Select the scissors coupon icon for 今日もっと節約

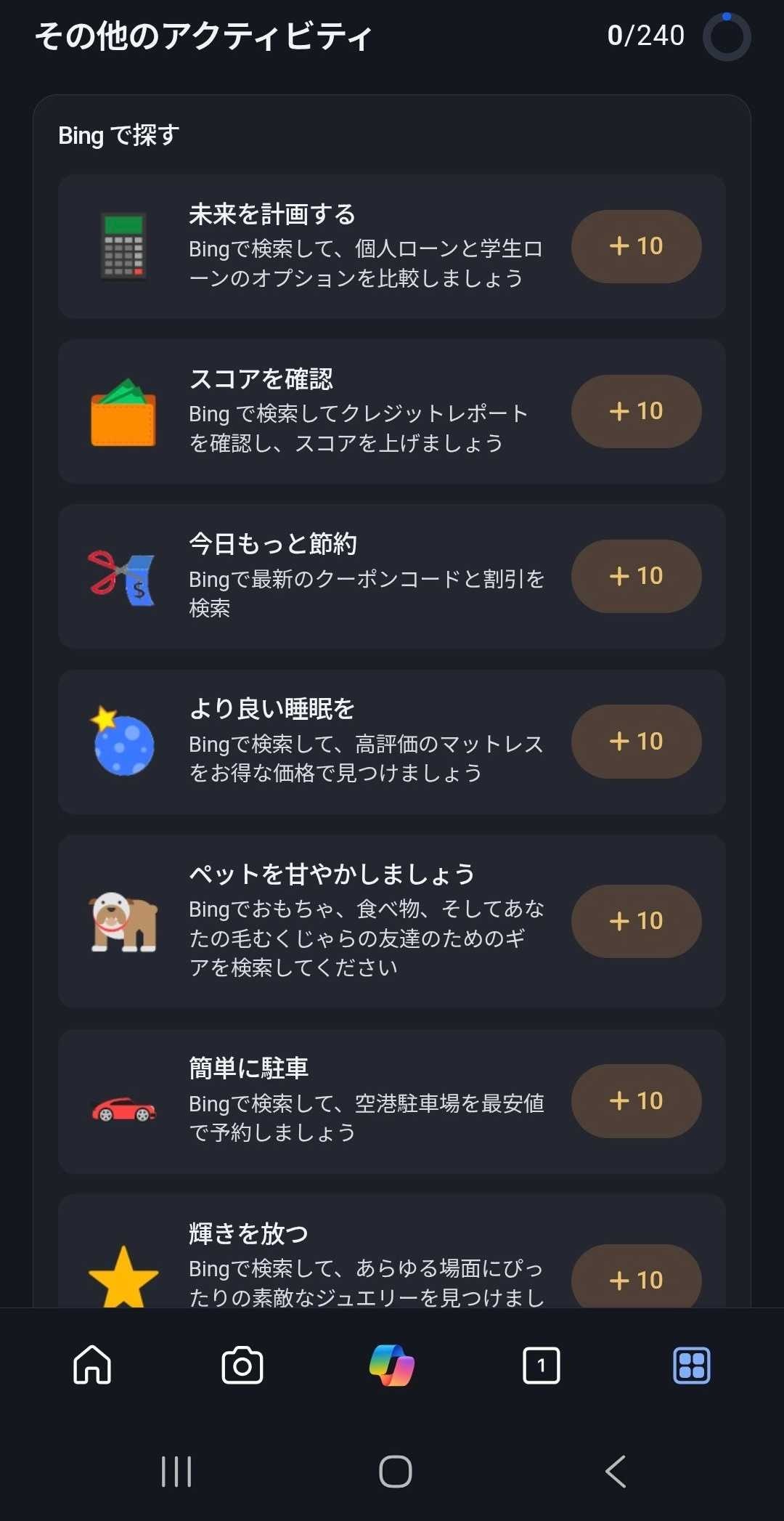(x=123, y=577)
